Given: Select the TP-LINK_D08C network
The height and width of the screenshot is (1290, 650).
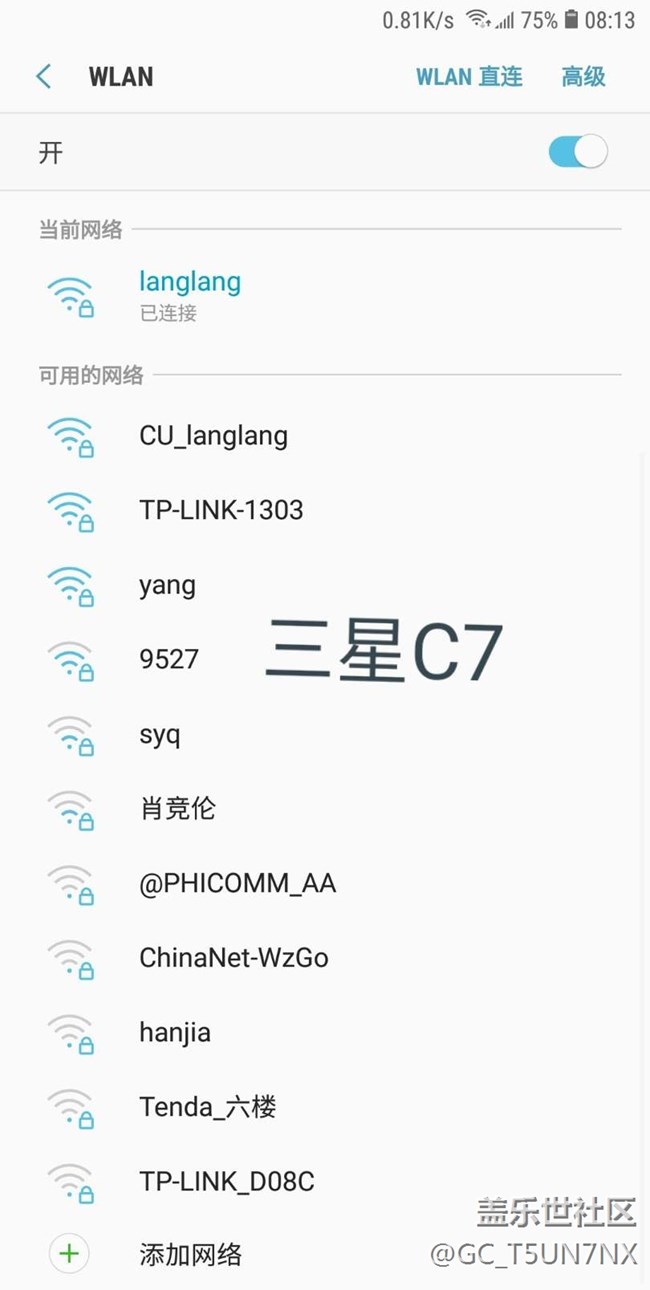Looking at the screenshot, I should click(x=325, y=1181).
